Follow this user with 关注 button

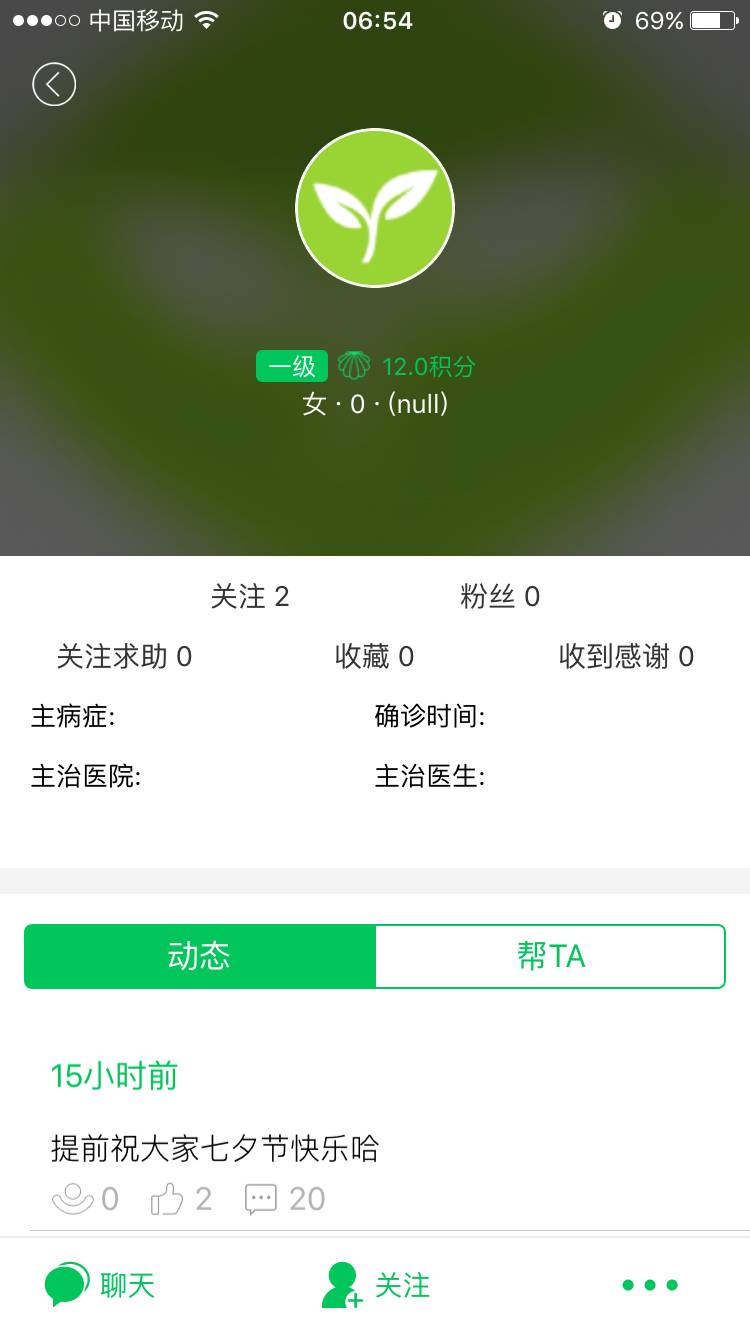pos(376,1285)
